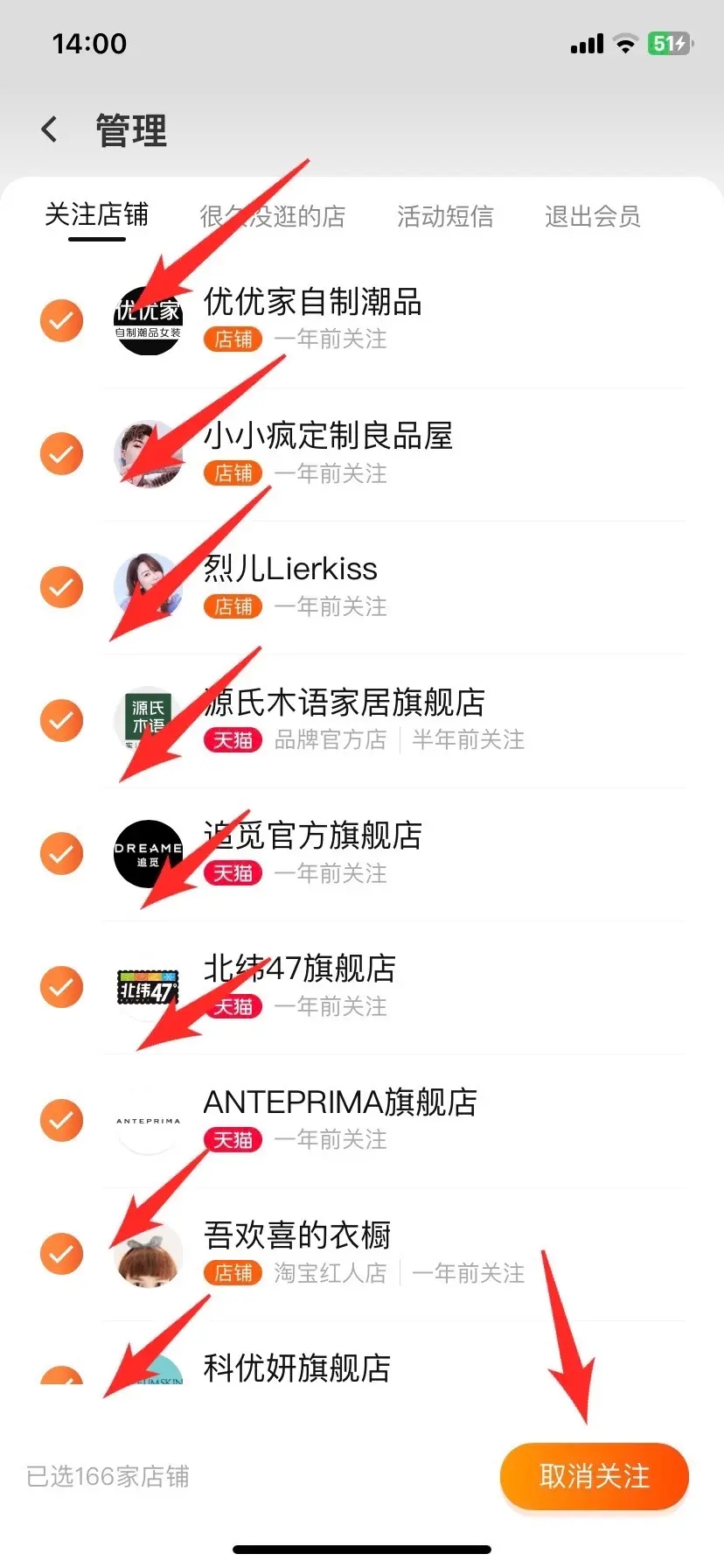Toggle the checkbox for 北纬47旗舰店
Screen dimensions: 724x1568
(x=61, y=987)
